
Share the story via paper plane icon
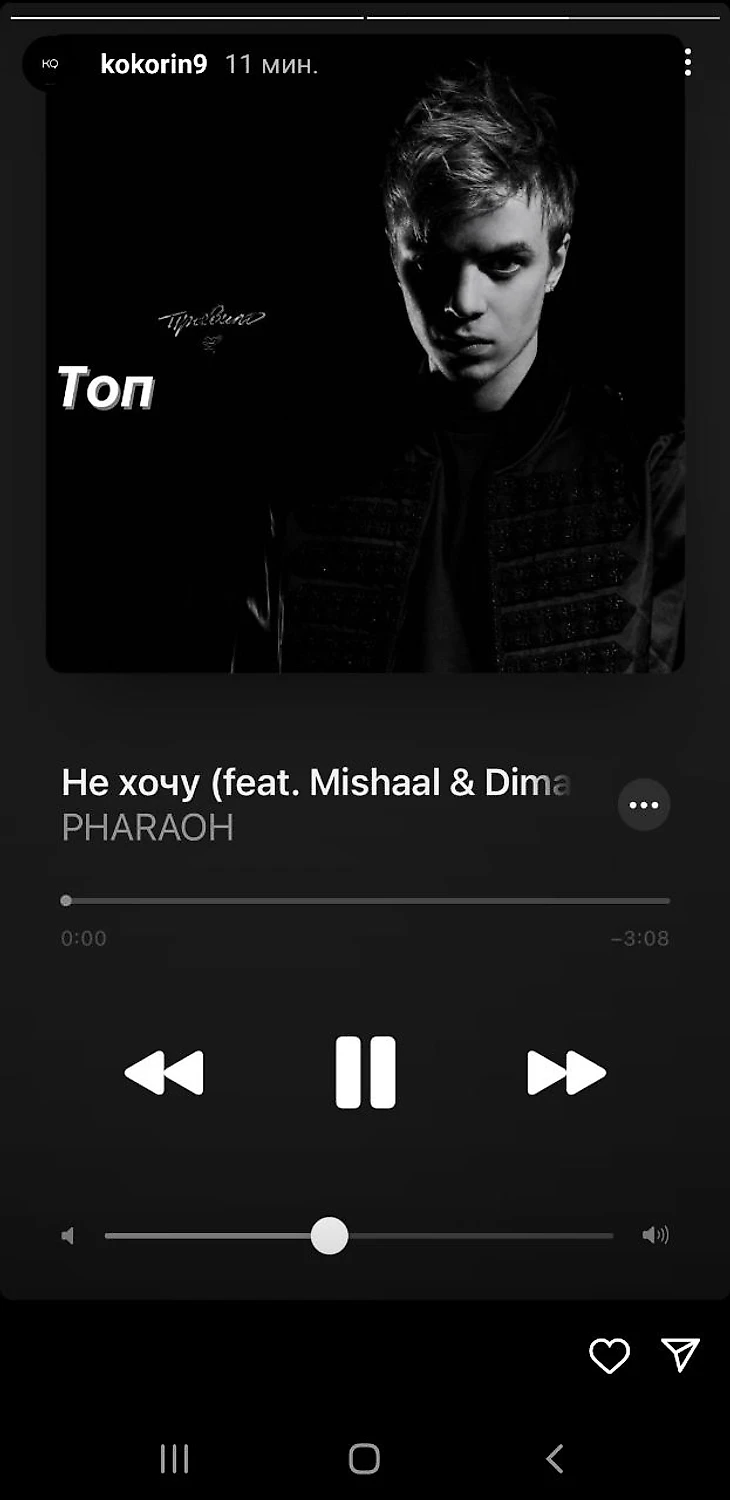tap(680, 1354)
